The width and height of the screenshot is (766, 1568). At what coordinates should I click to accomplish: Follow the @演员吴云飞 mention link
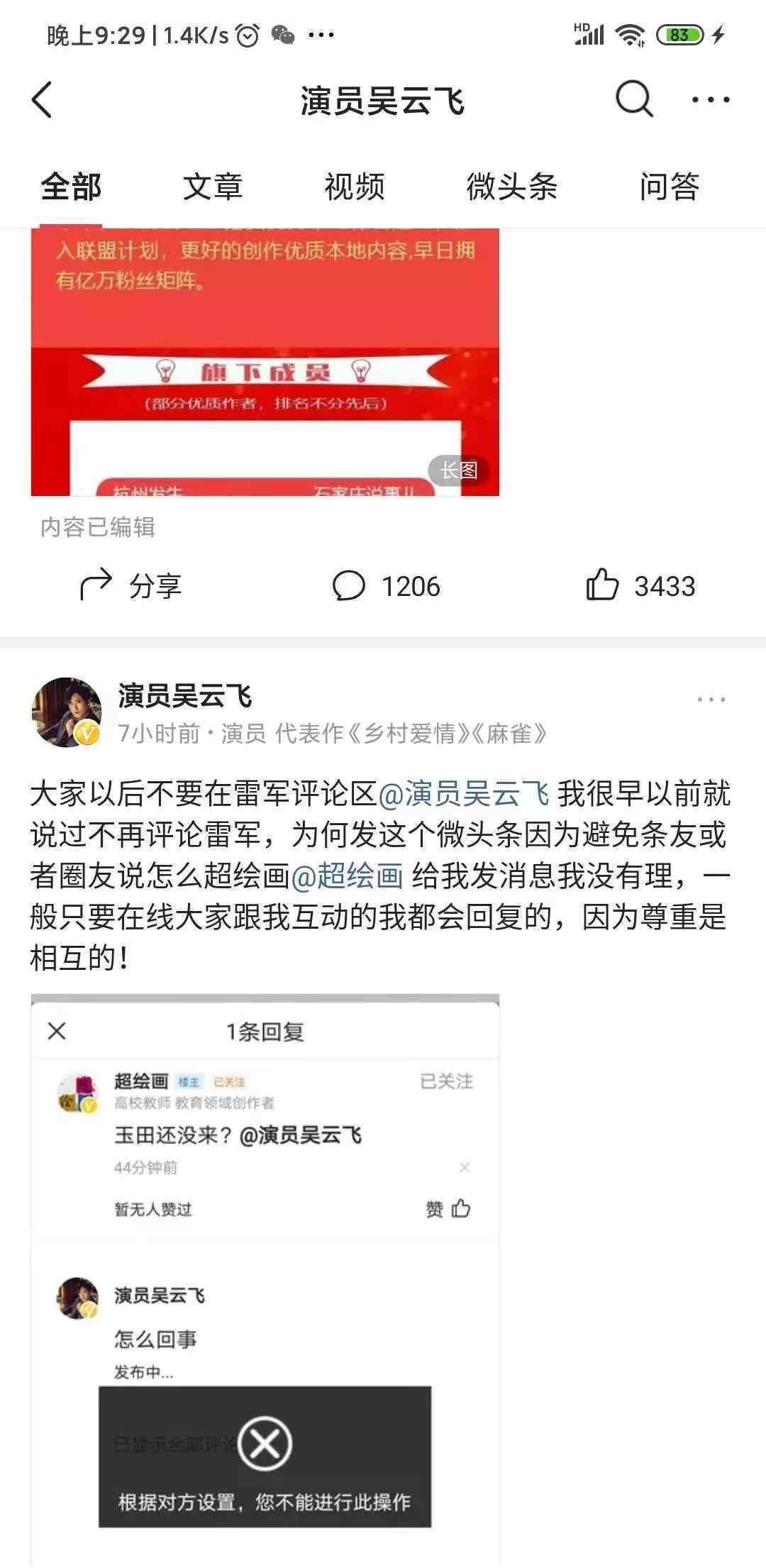pos(464,794)
